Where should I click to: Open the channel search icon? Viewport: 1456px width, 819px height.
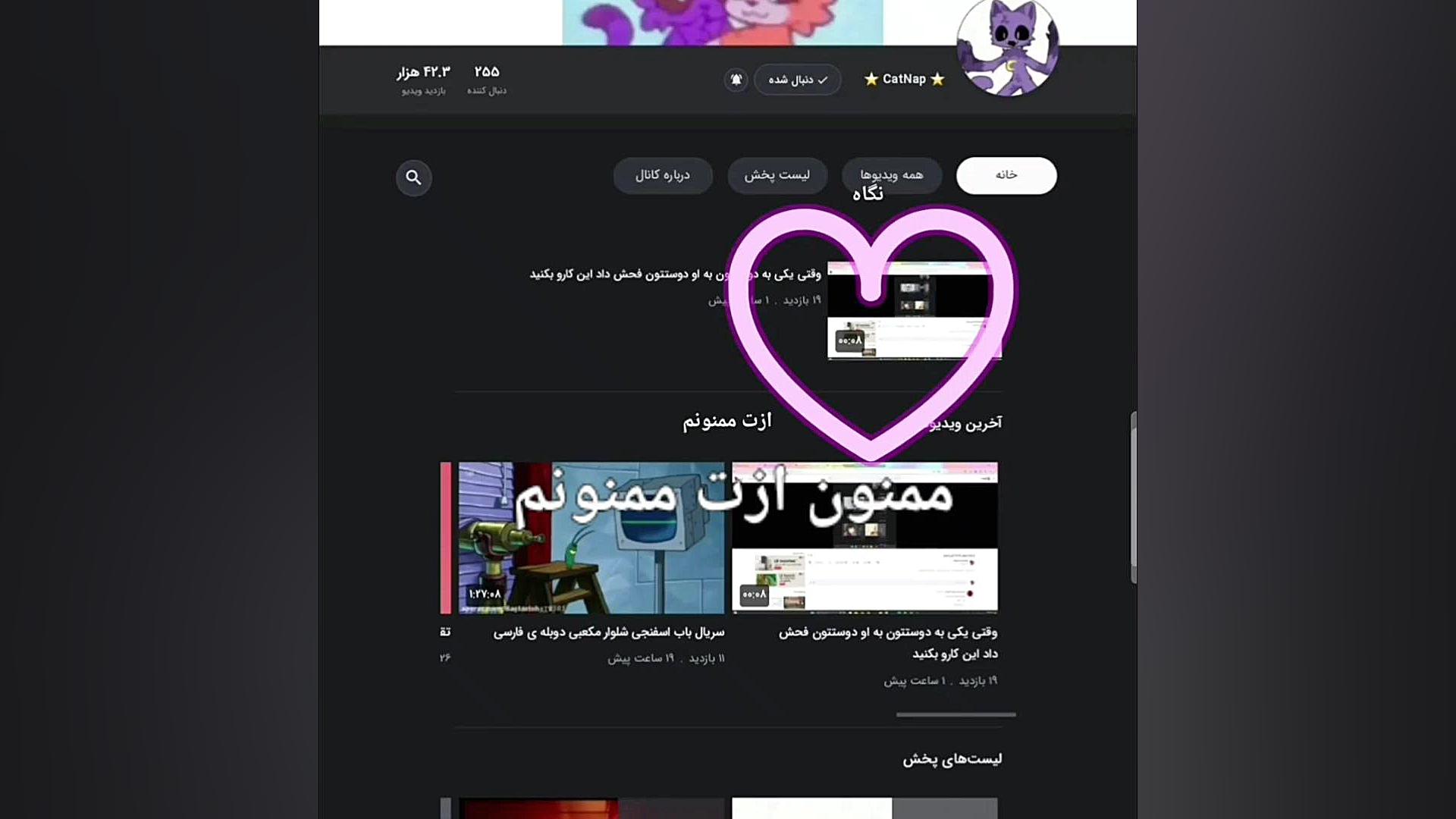click(413, 177)
